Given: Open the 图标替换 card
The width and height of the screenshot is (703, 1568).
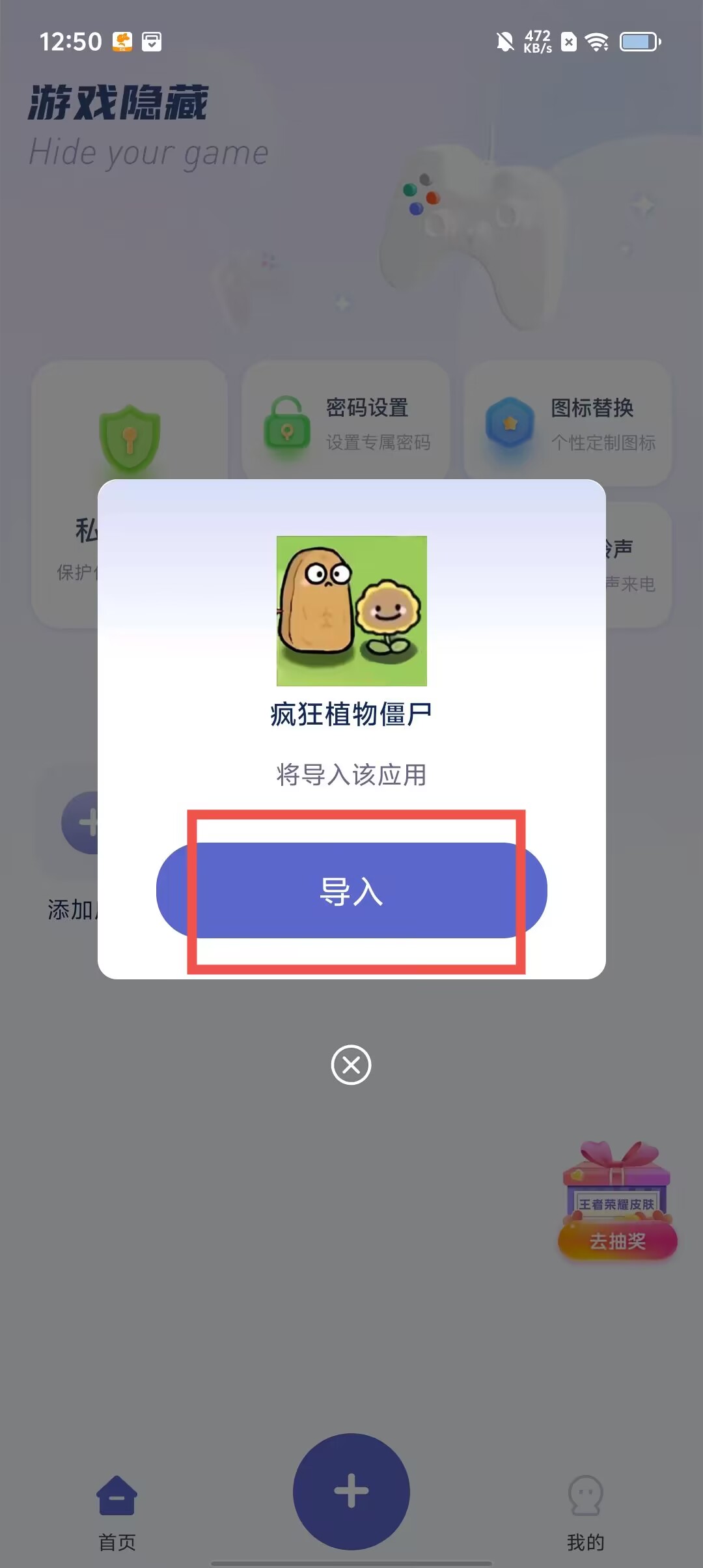Looking at the screenshot, I should tap(568, 423).
